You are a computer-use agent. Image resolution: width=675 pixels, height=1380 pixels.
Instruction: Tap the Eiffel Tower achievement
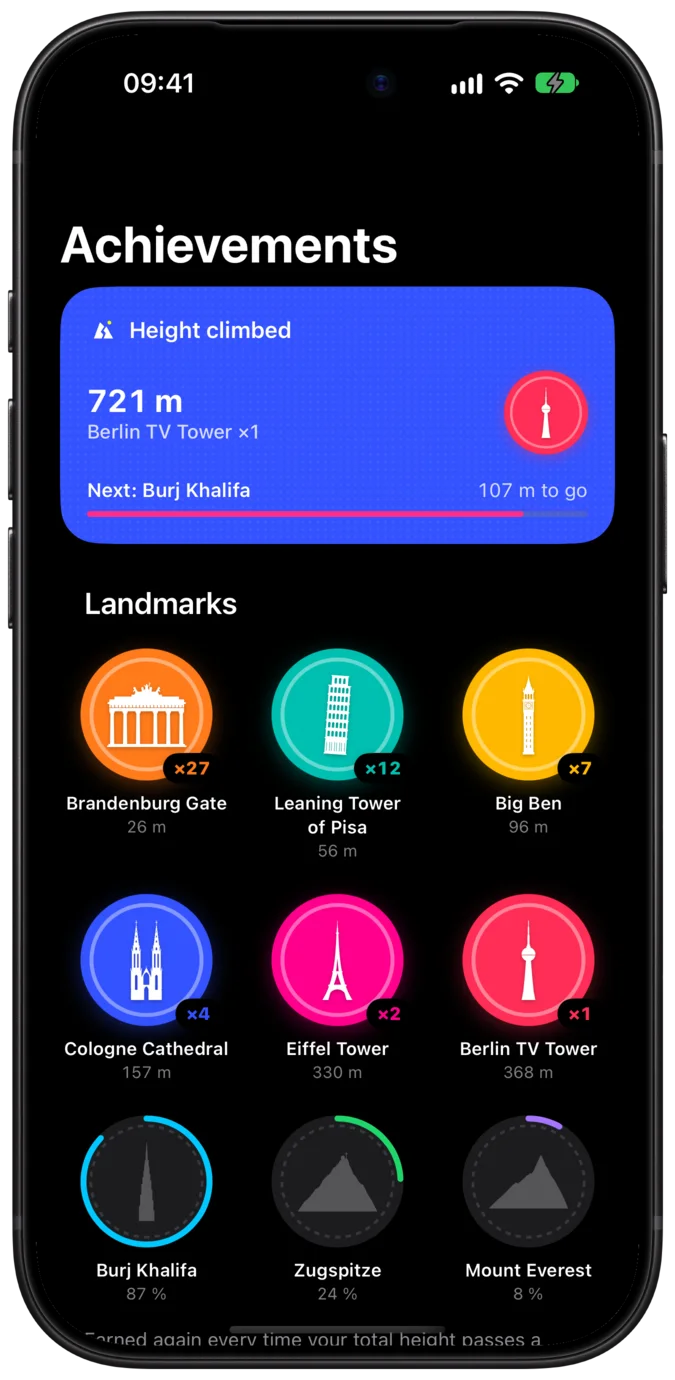tap(337, 960)
